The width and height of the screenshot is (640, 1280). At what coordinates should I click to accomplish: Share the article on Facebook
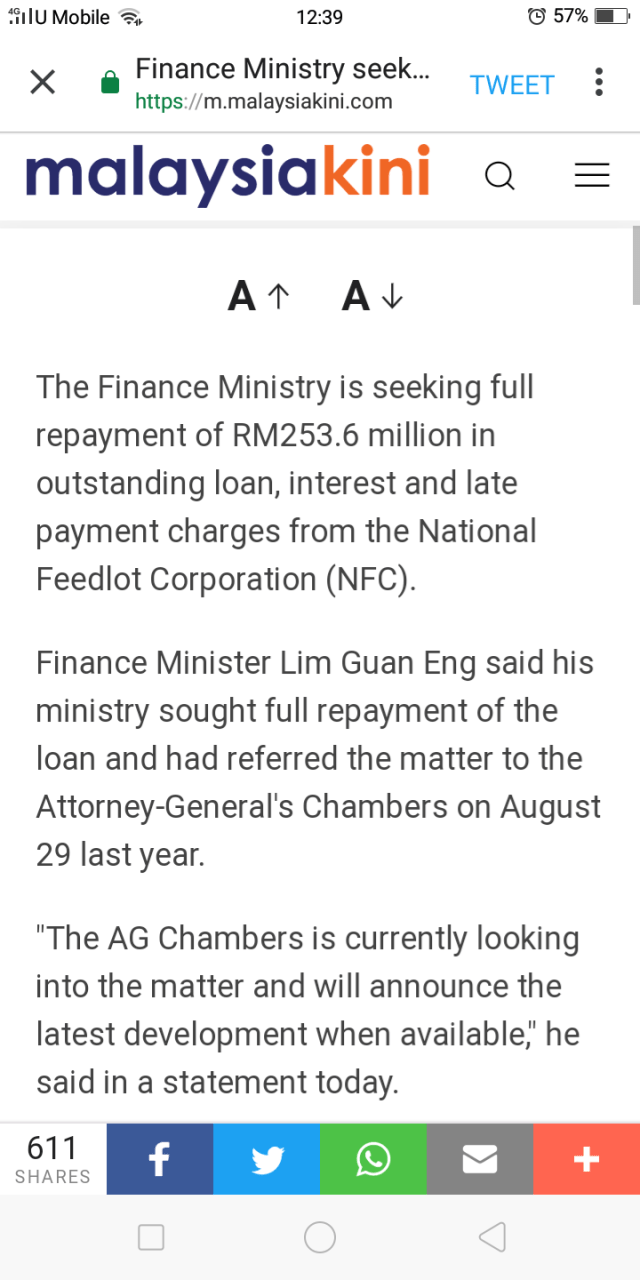point(160,1159)
